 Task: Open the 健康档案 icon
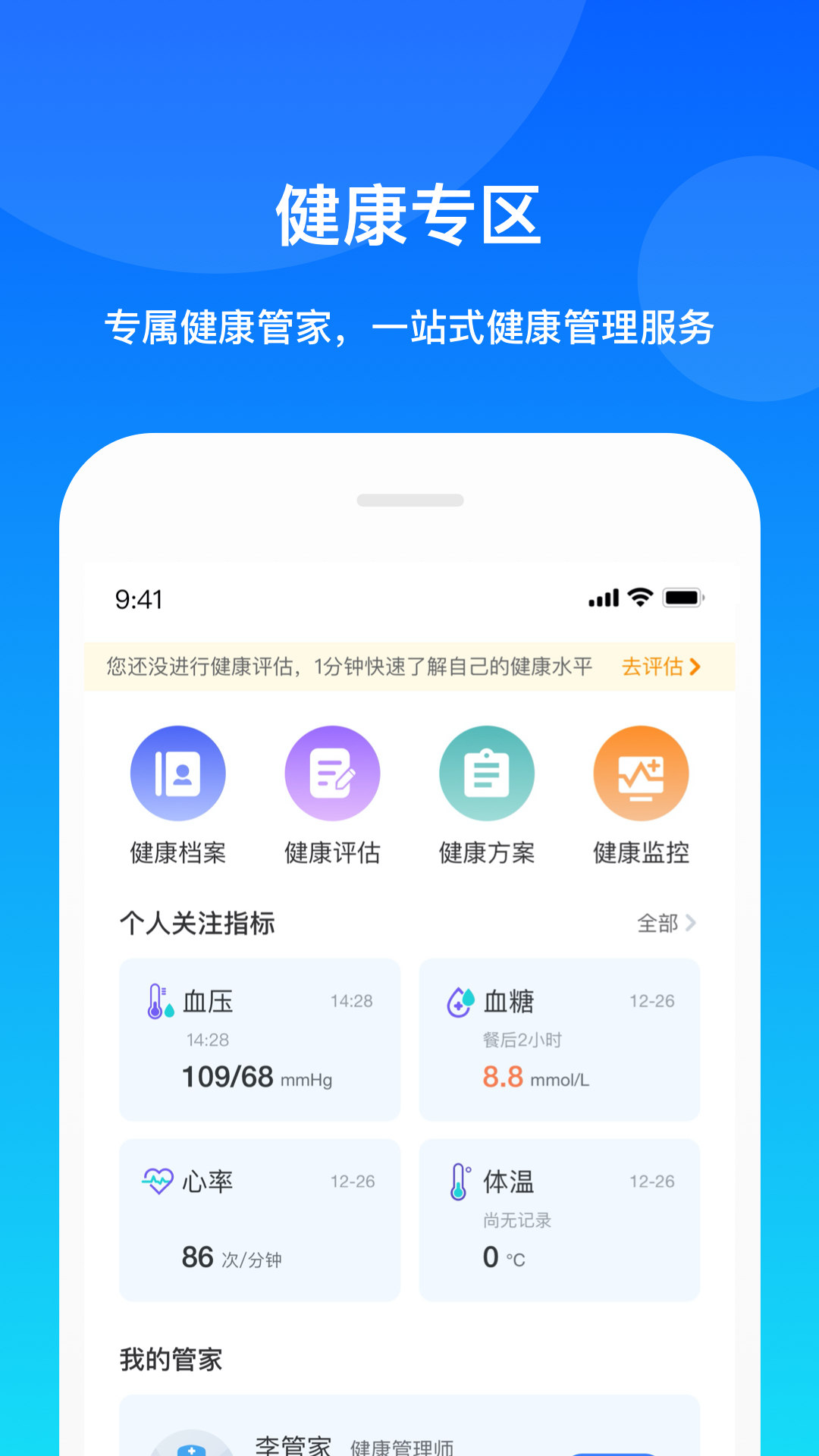point(178,773)
